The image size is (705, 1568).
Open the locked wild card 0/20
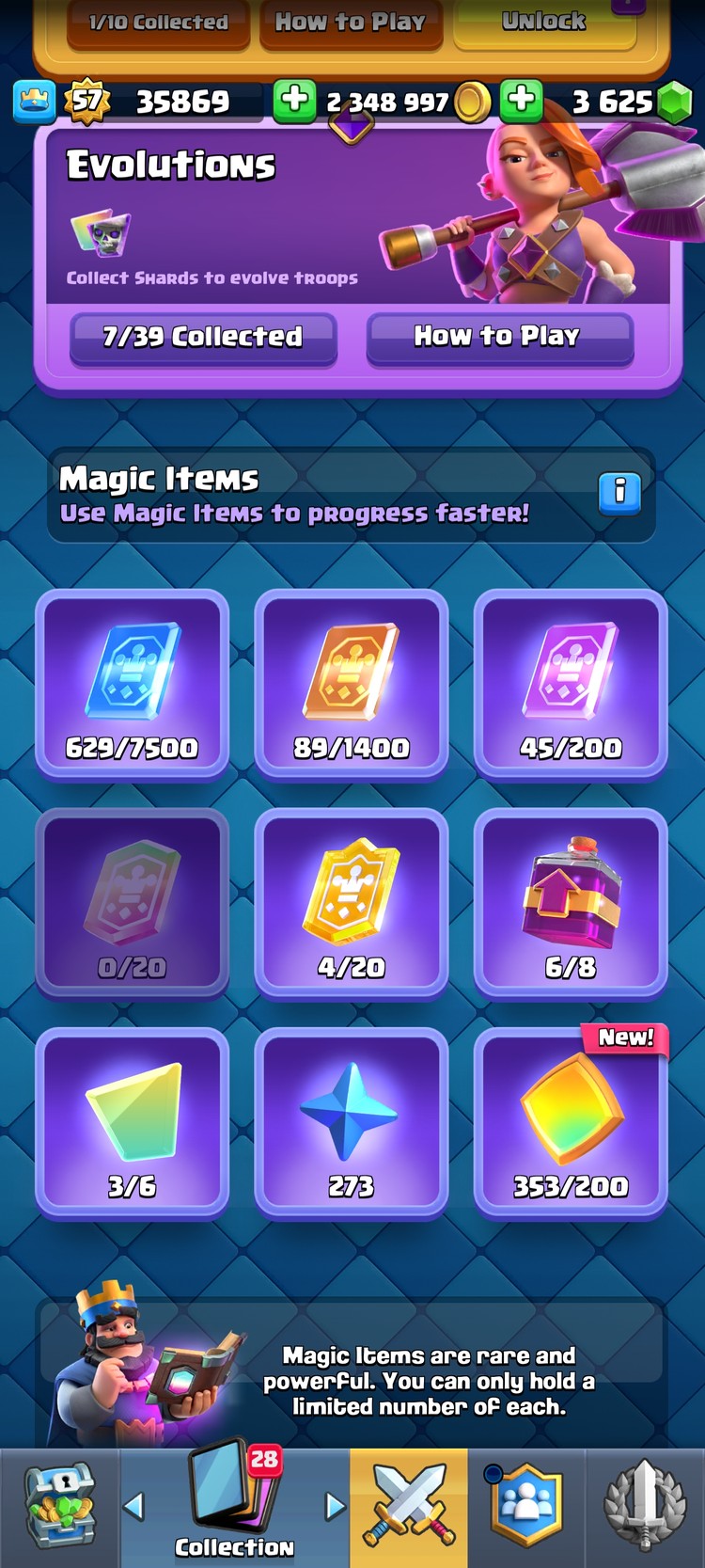(x=133, y=903)
